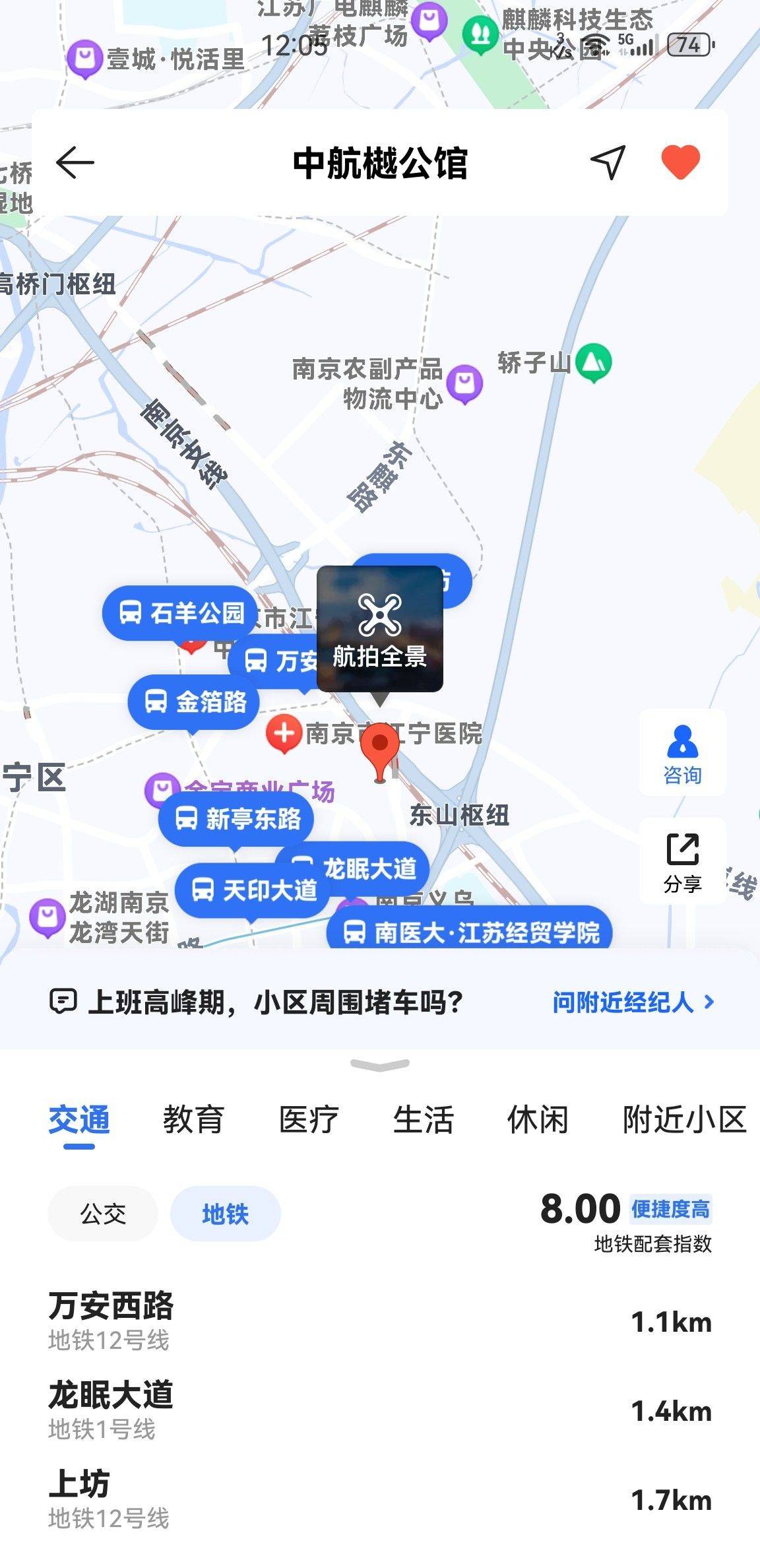Tap the 咨询 consult button

(682, 753)
